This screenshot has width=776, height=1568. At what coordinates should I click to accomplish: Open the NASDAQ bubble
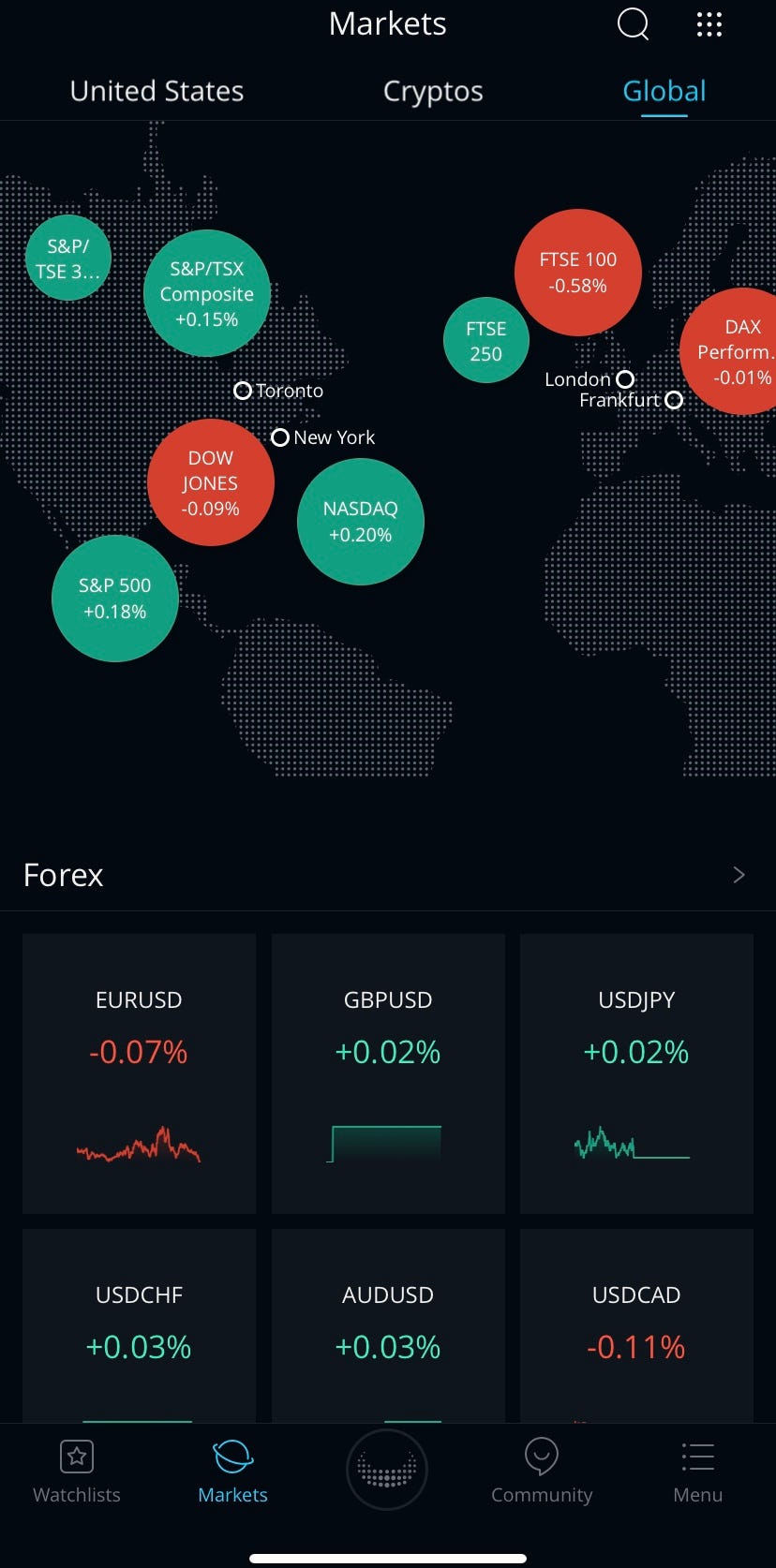coord(361,522)
